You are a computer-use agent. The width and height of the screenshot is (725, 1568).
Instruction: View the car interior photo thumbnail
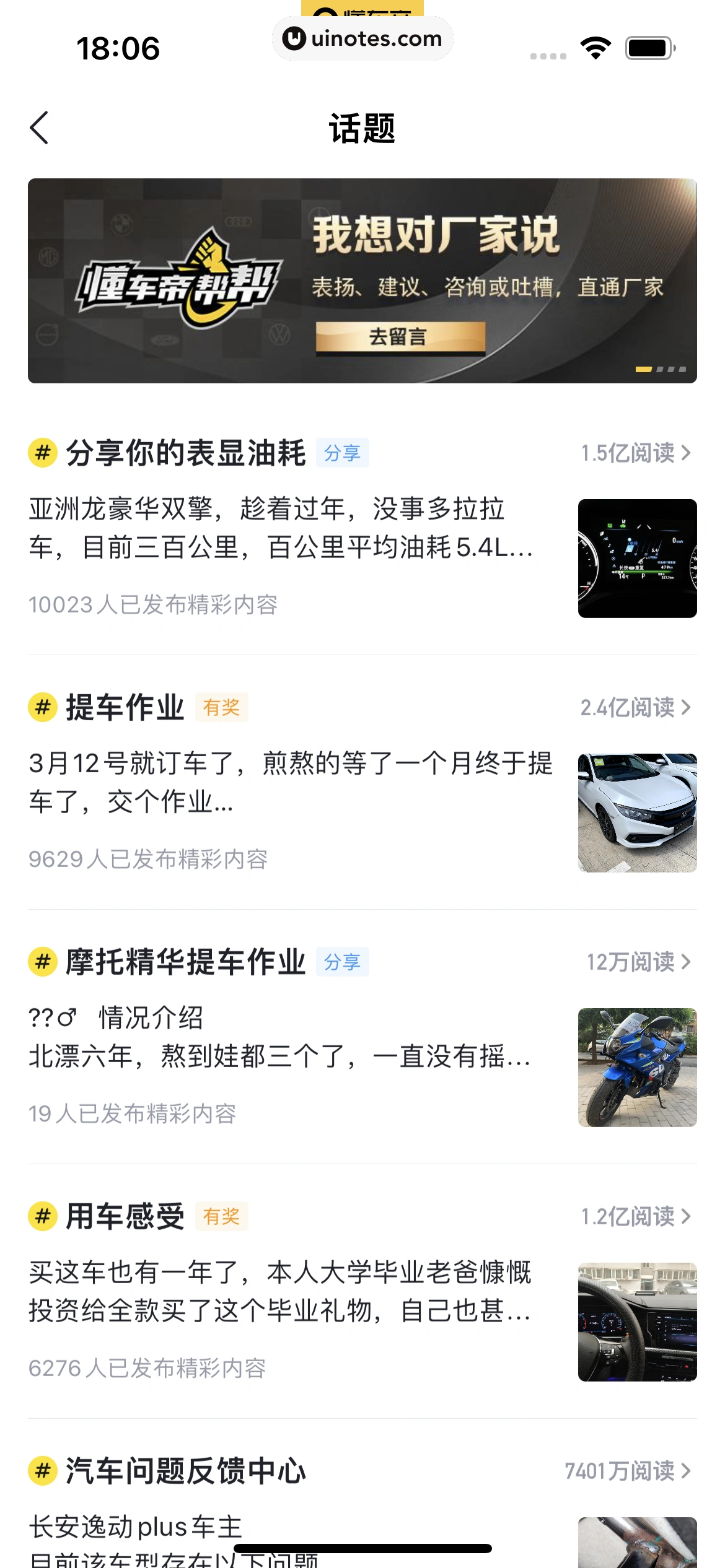637,1322
